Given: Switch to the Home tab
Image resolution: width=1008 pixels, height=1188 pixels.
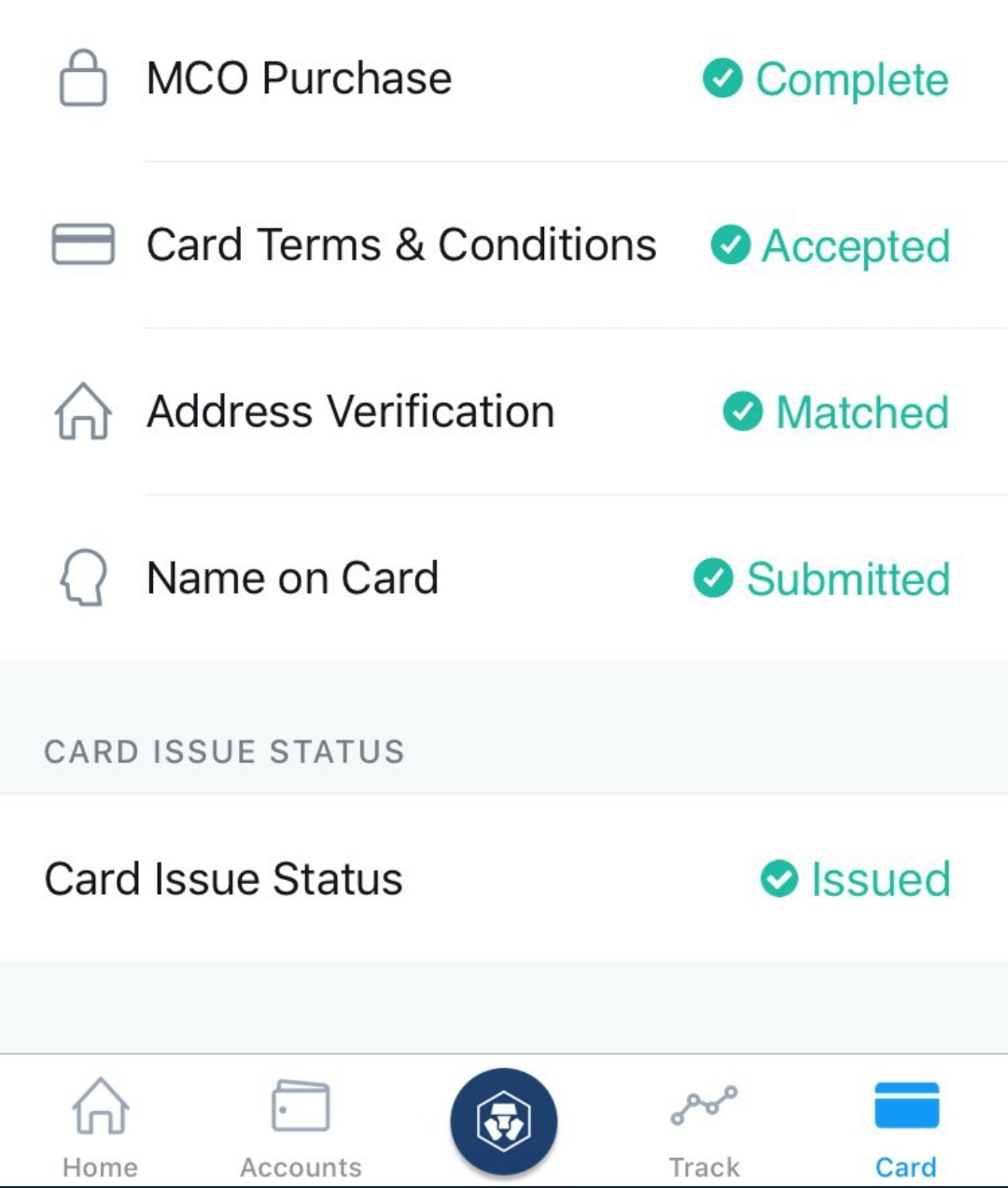Looking at the screenshot, I should point(100,1125).
